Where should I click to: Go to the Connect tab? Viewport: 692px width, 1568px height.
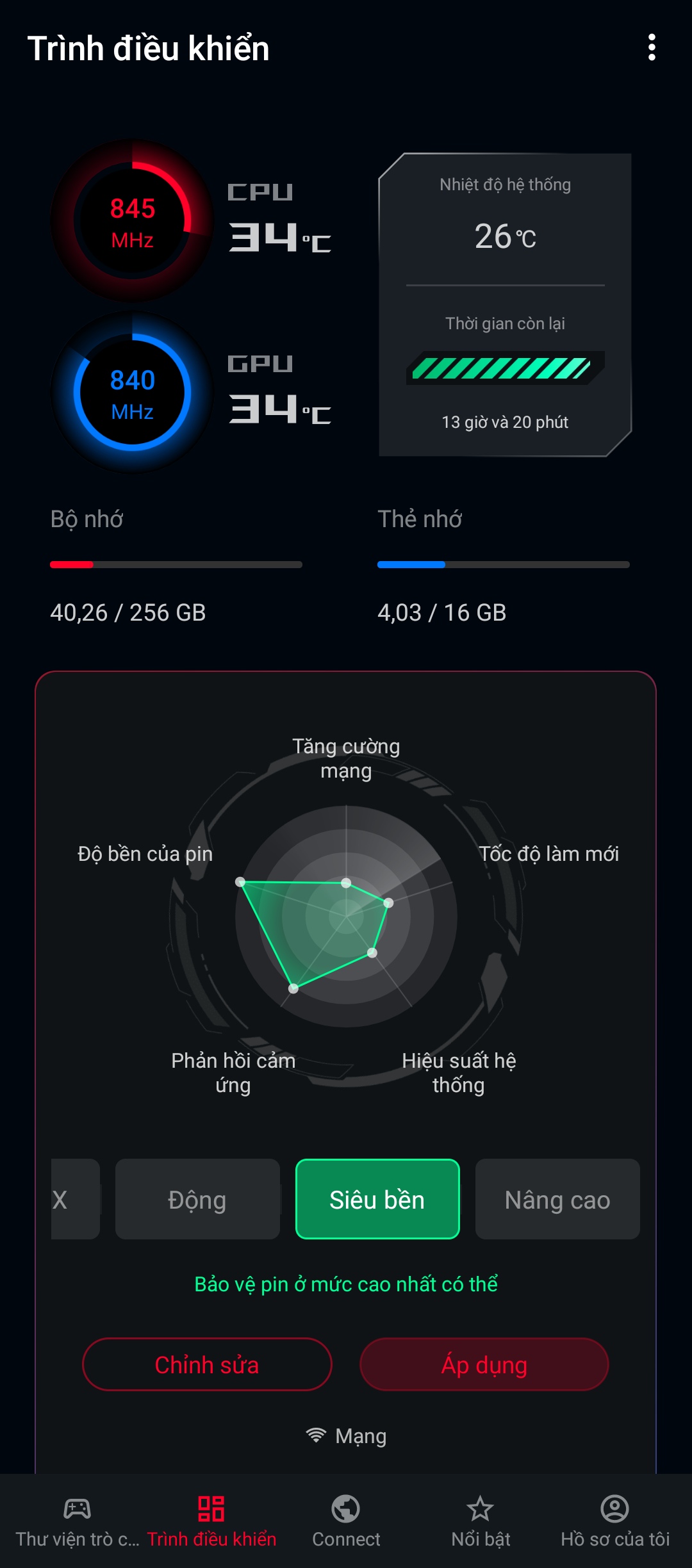click(x=346, y=1522)
